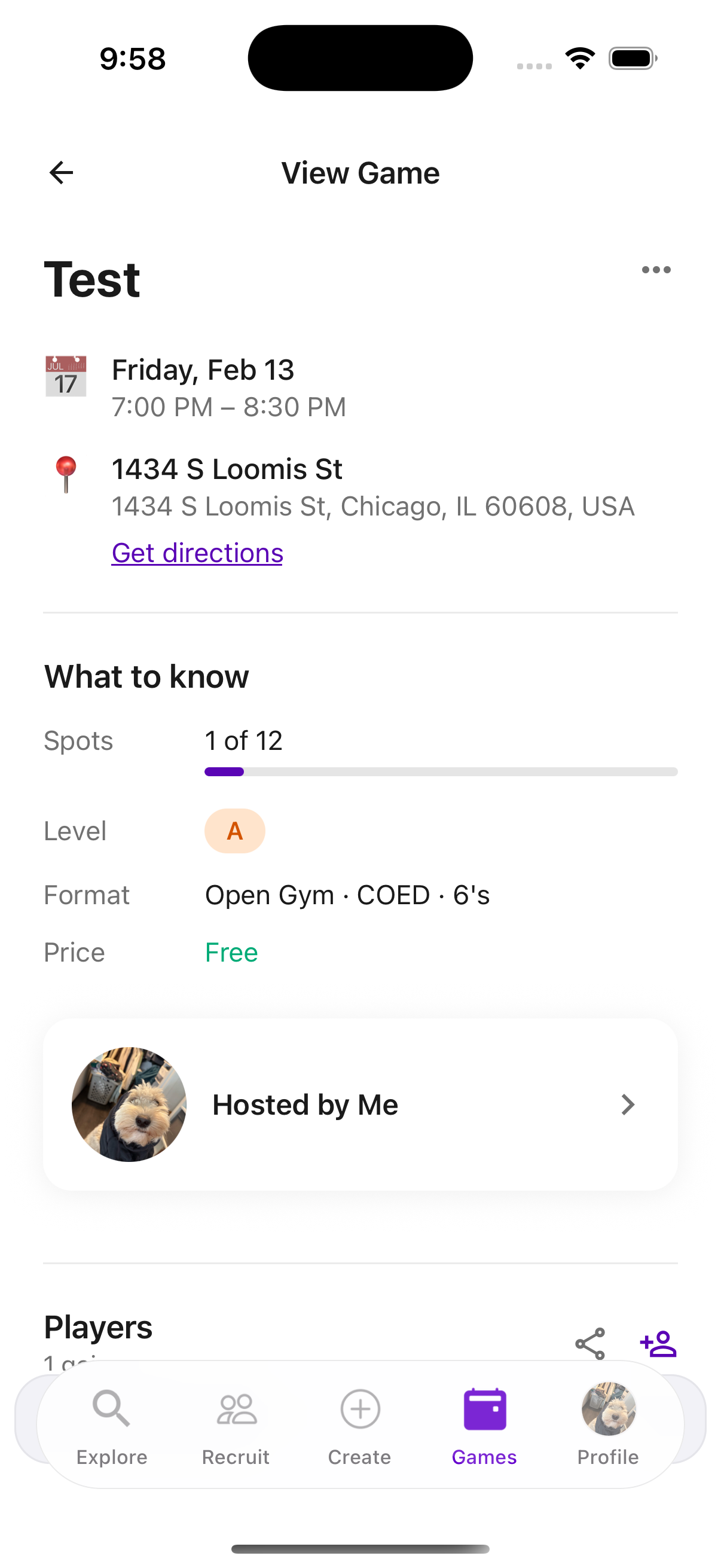
Task: Tap the host's dog profile photo
Action: pos(130,1103)
